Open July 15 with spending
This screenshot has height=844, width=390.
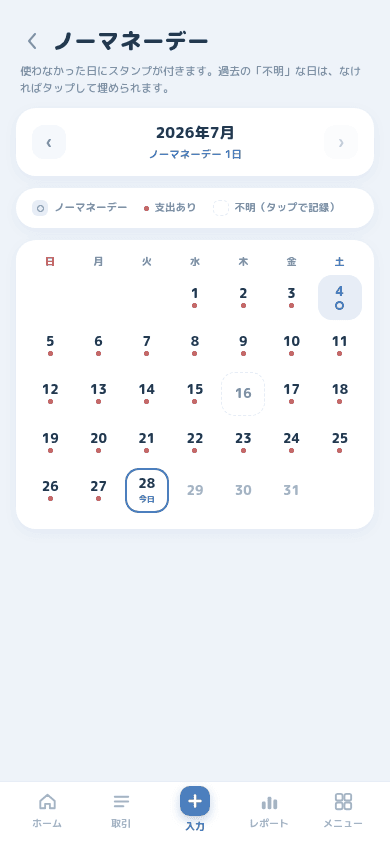195,394
